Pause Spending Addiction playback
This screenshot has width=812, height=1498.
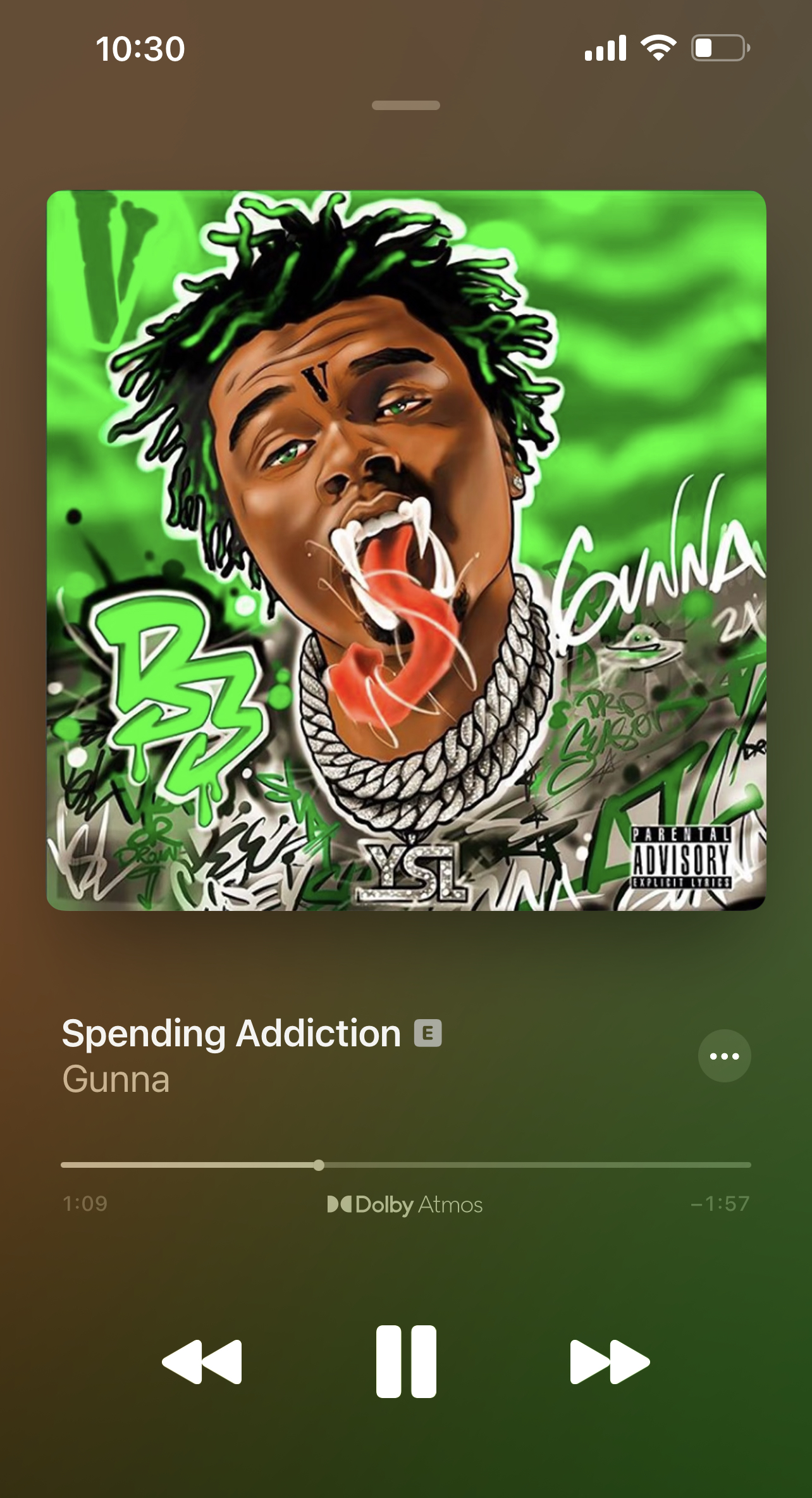(x=406, y=1361)
